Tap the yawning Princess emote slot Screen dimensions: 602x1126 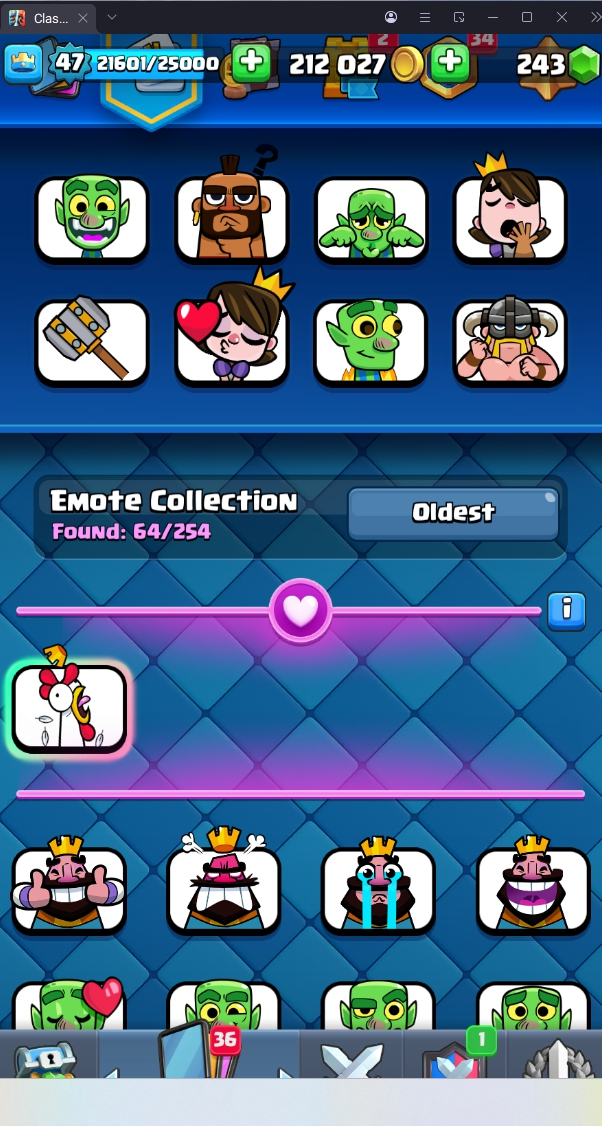(x=510, y=219)
